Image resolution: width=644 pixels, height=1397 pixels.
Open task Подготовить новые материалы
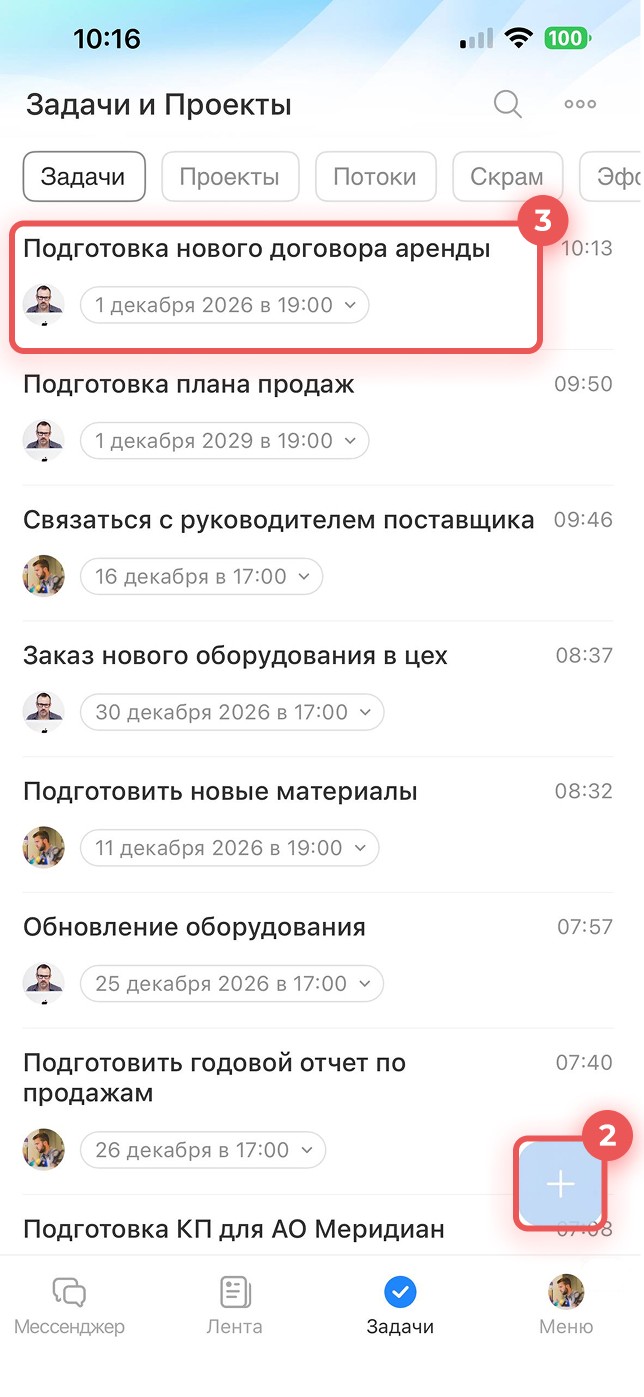pyautogui.click(x=220, y=792)
